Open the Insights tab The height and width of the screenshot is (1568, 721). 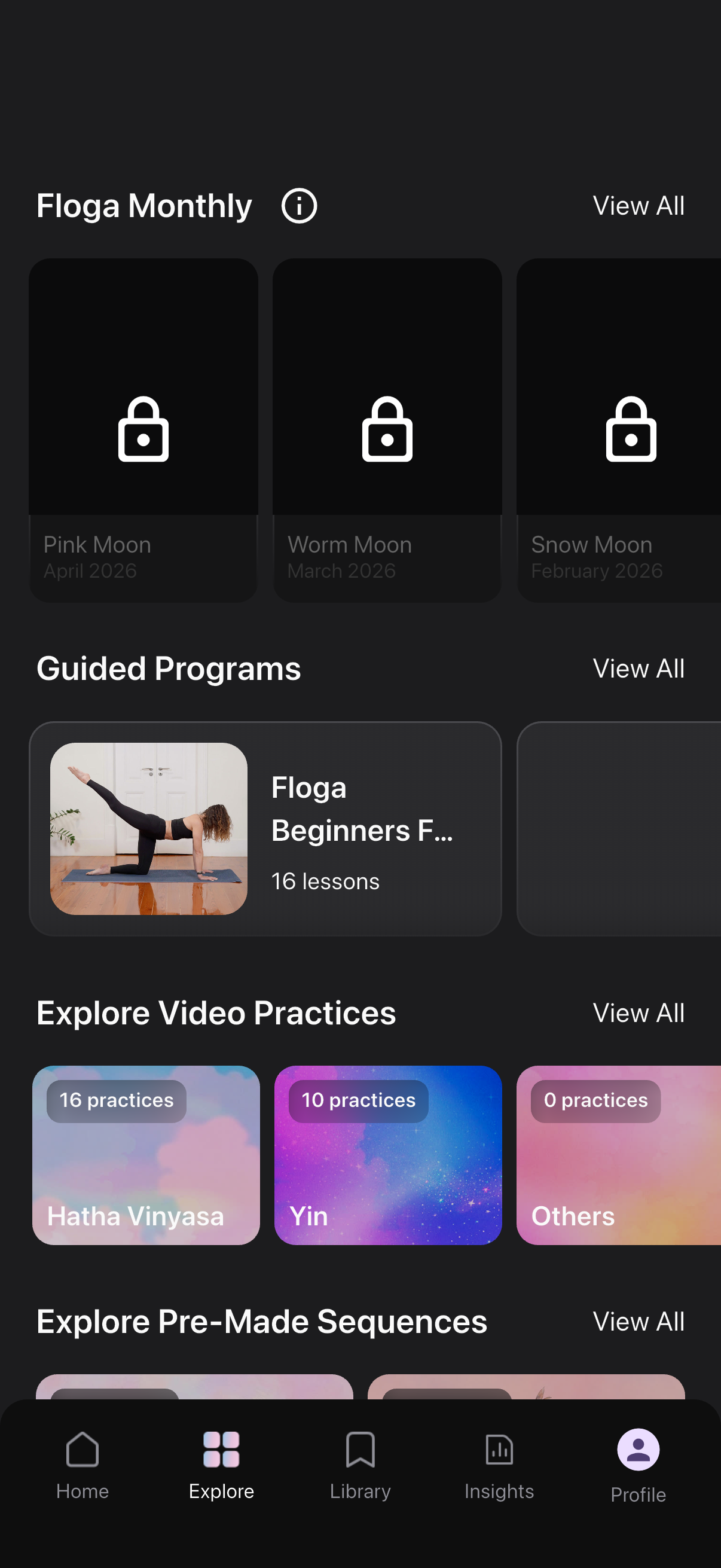[499, 1465]
